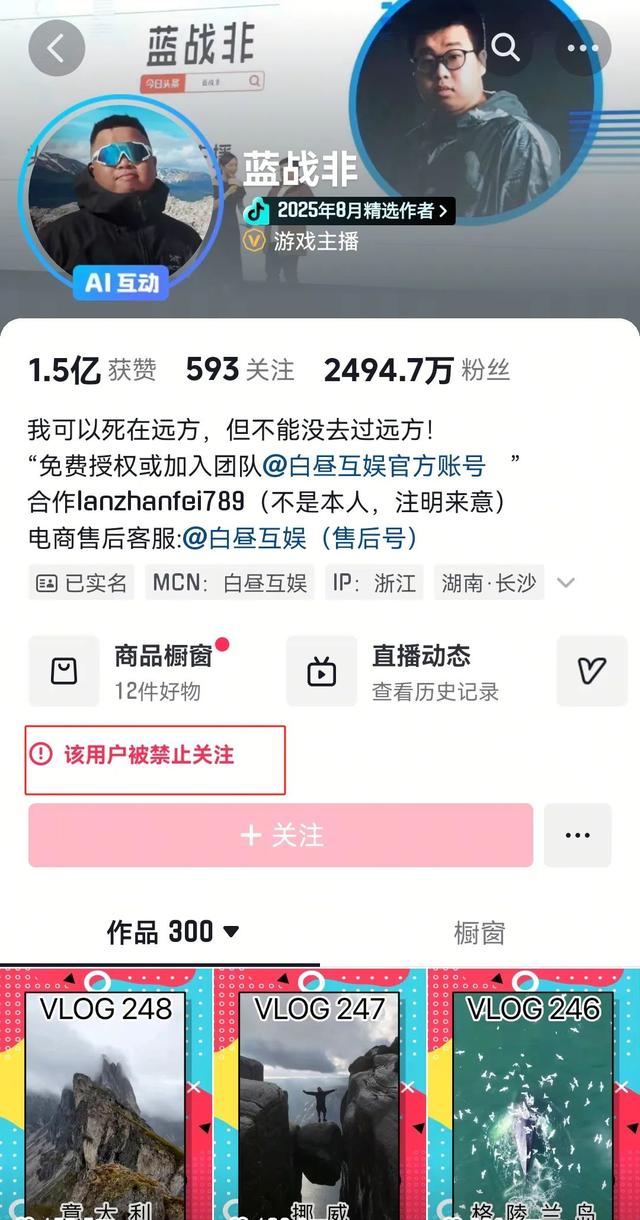
Task: Tap the pink 关注 follow button
Action: [281, 835]
